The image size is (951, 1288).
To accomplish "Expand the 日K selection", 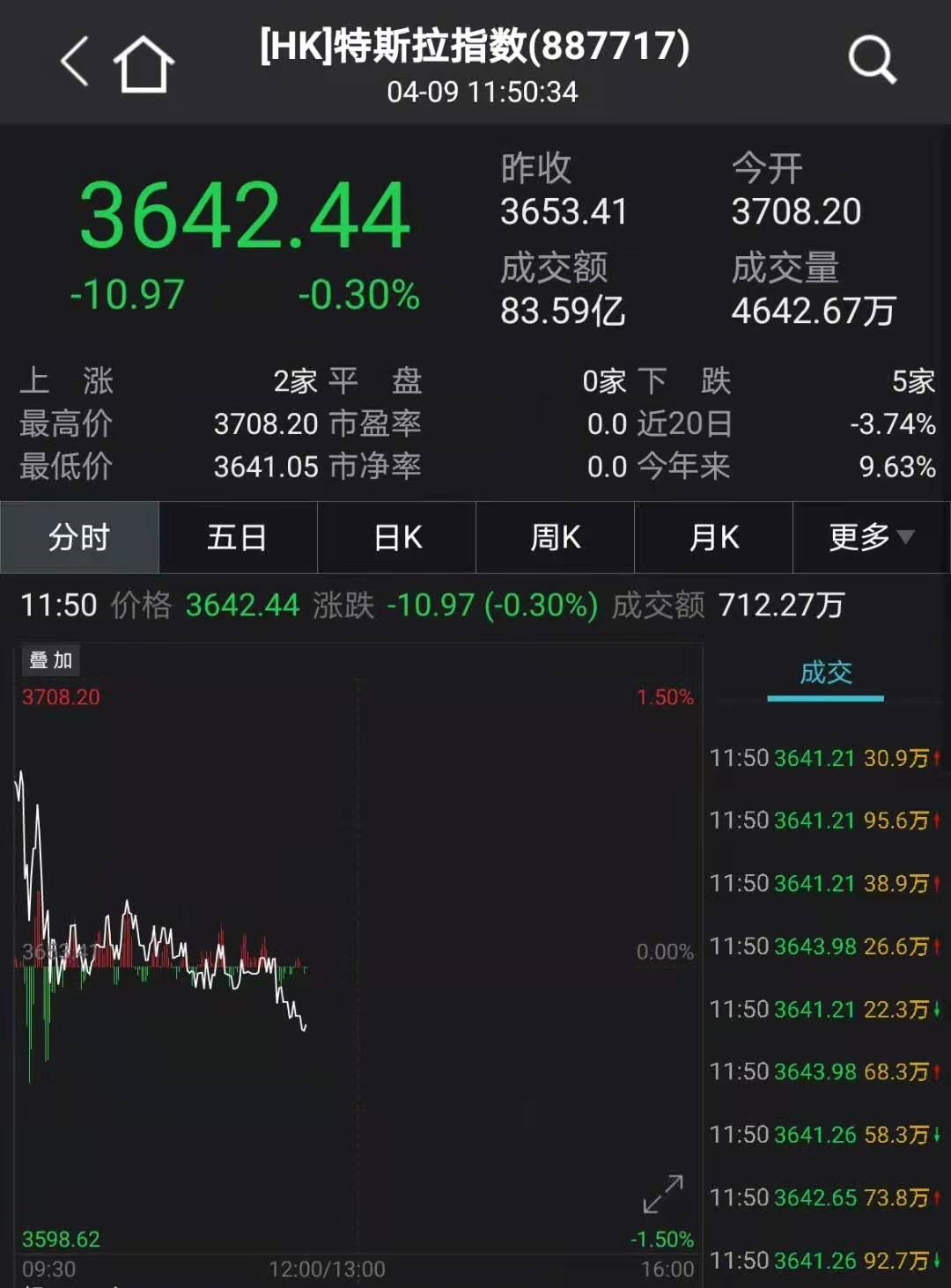I will pos(396,537).
